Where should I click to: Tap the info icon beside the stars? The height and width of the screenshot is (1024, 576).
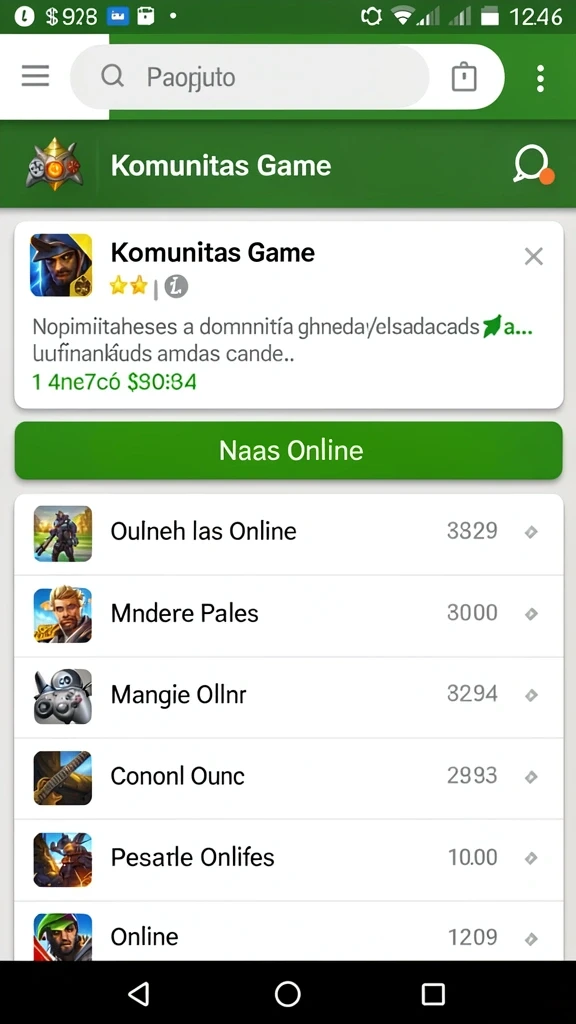coord(176,286)
